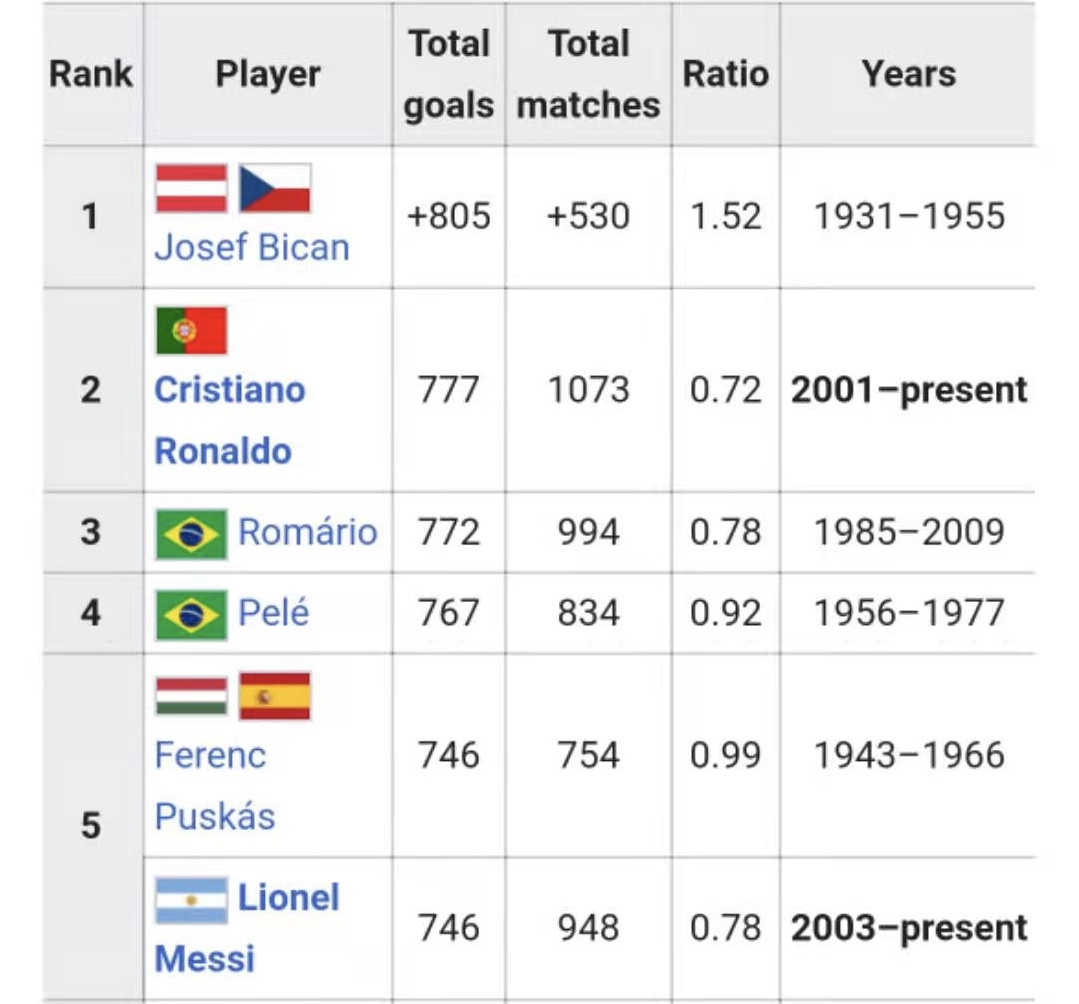The image size is (1079, 1004).
Task: Tap the Romário link
Action: [x=307, y=532]
